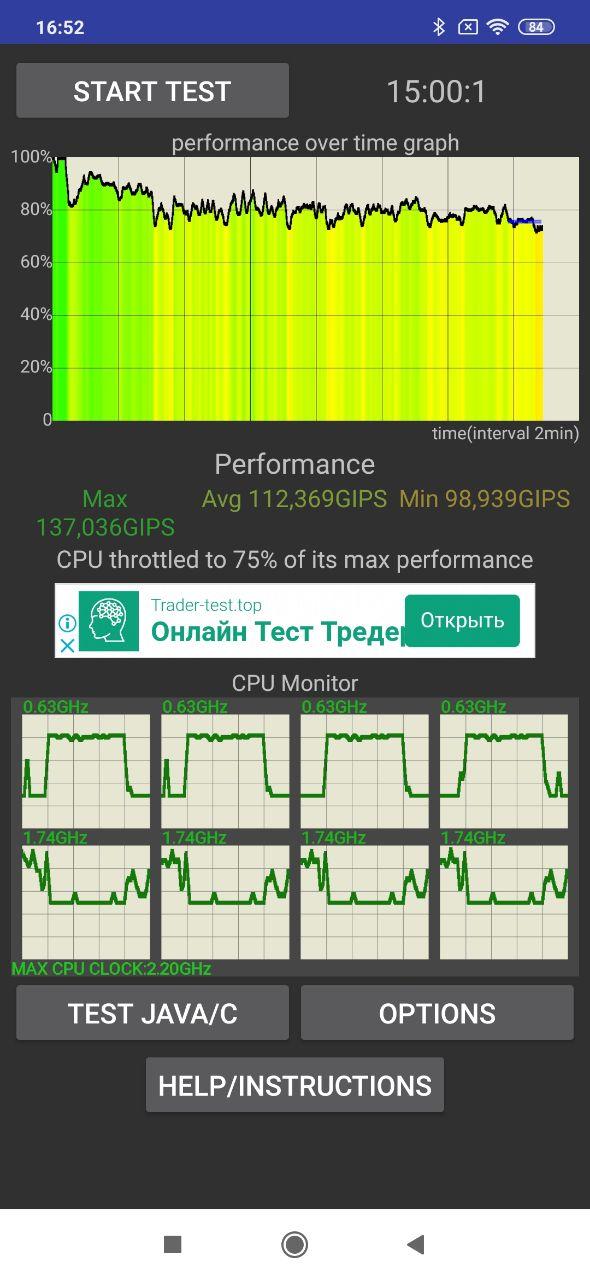590x1280 pixels.
Task: View HELP/INSTRUCTIONS
Action: click(295, 1086)
